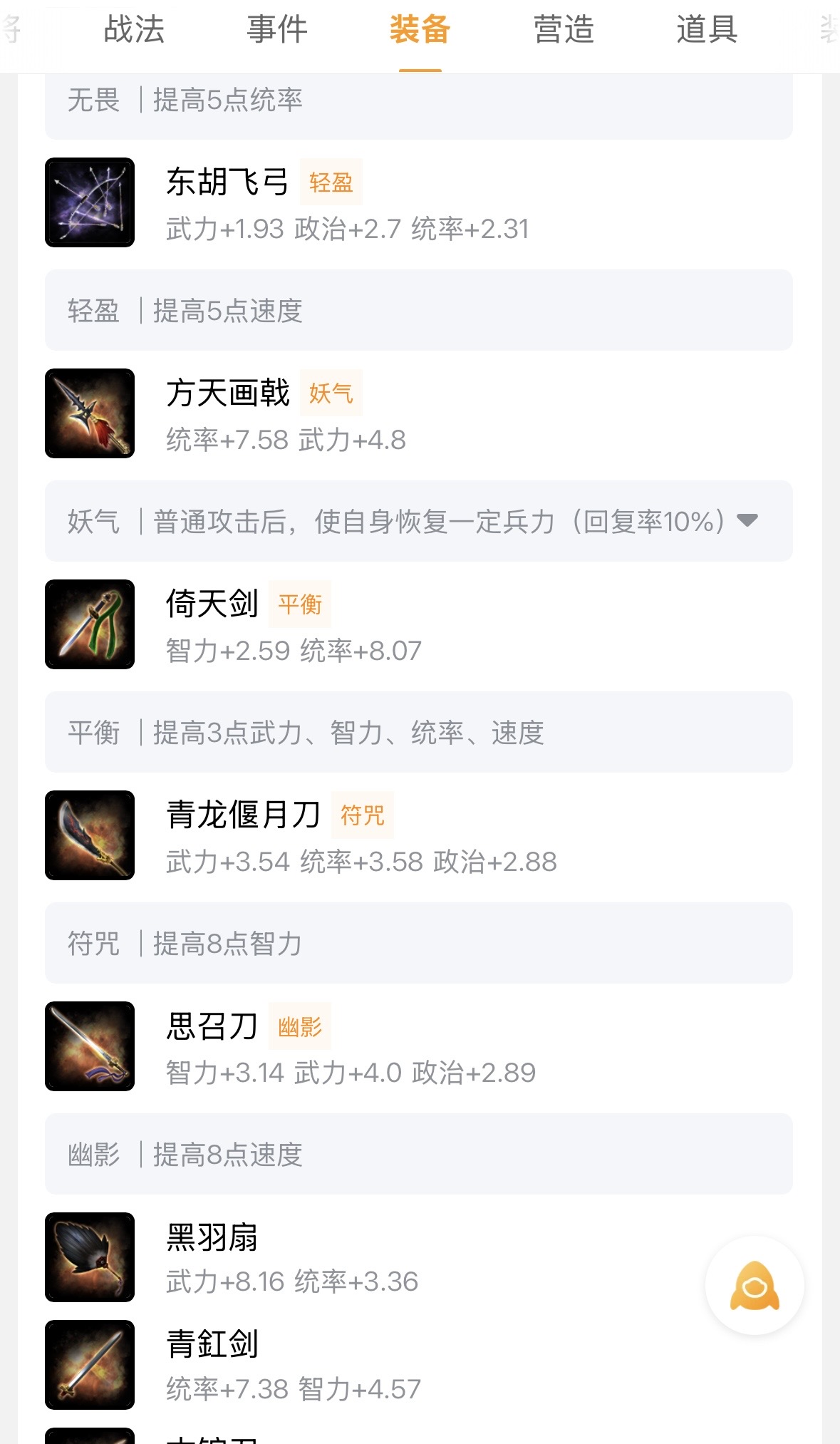View the 倚天剑 equipment details
Viewport: 840px width, 1444px height.
[x=212, y=604]
